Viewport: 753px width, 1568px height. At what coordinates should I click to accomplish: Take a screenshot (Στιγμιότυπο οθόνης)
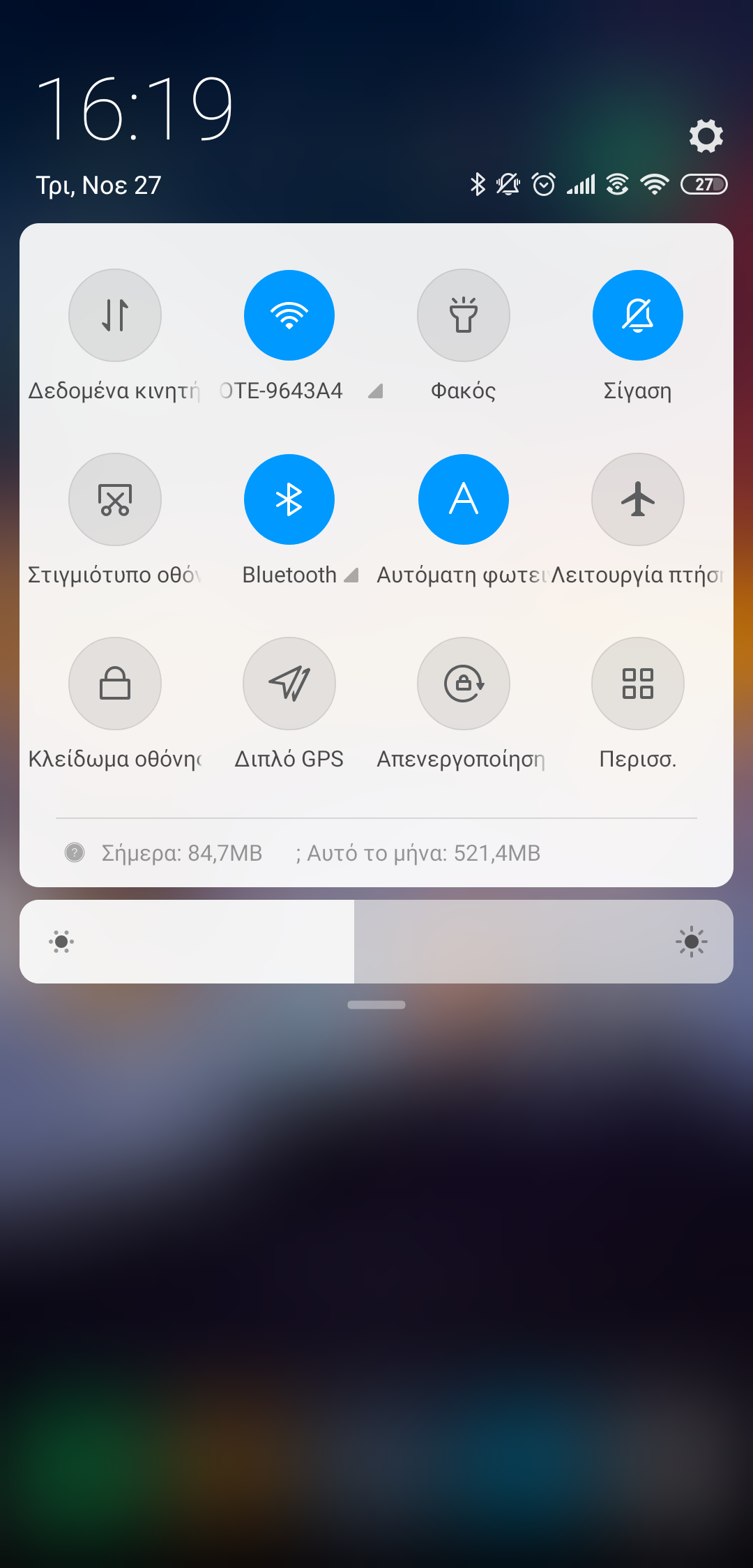[x=115, y=499]
